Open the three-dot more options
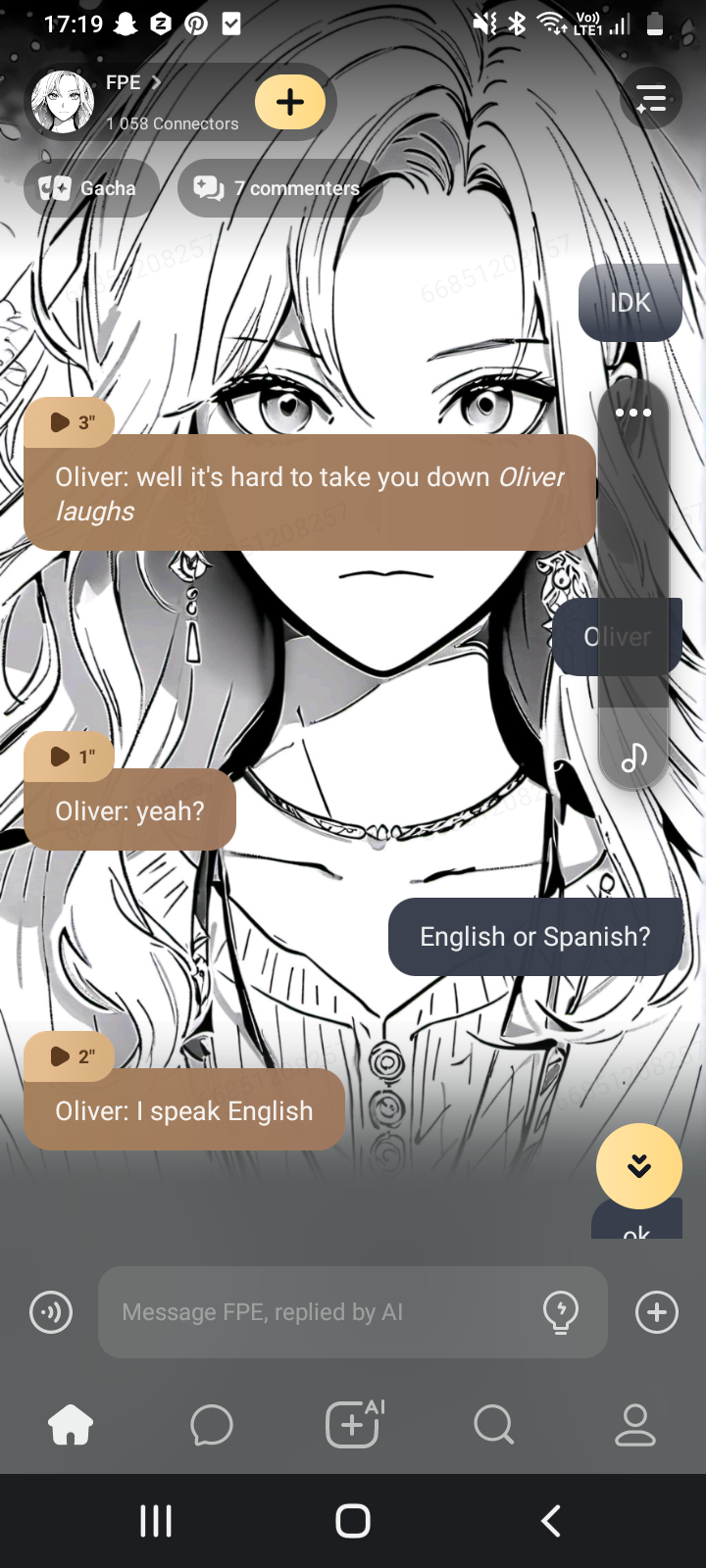 [x=633, y=413]
